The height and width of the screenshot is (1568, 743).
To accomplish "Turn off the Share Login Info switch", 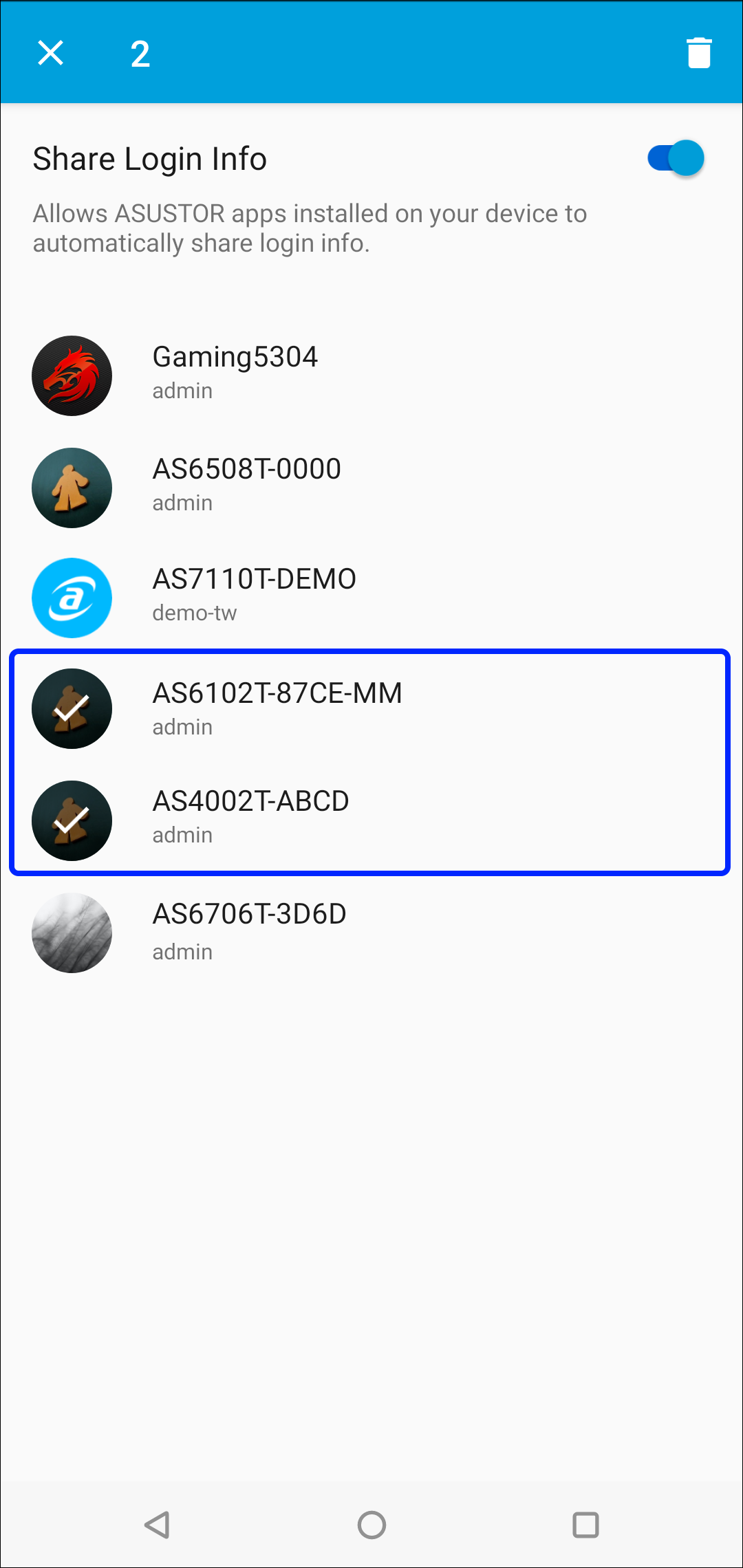I will [x=675, y=158].
